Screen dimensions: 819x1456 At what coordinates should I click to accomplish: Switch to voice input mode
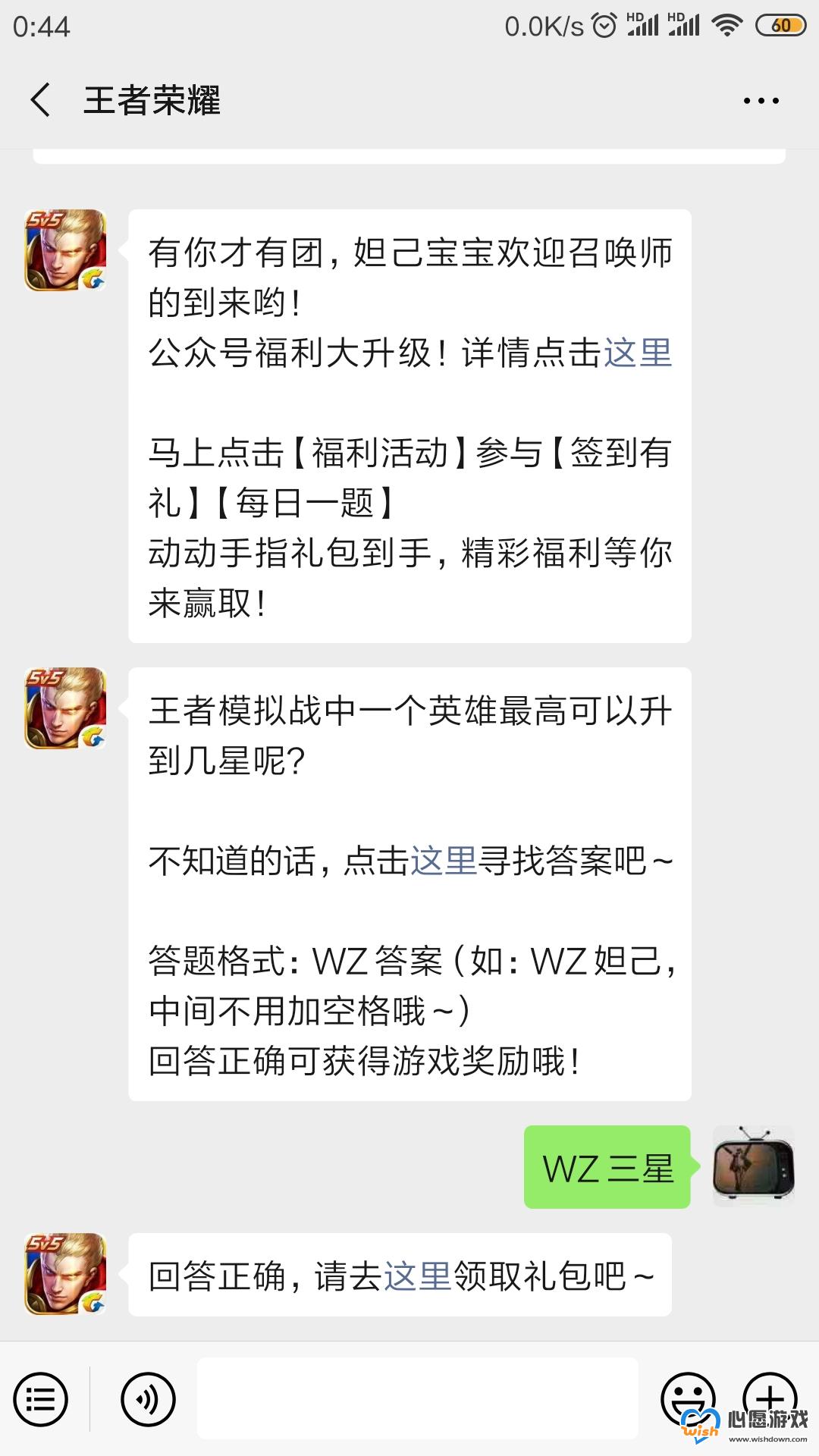coord(149,1400)
